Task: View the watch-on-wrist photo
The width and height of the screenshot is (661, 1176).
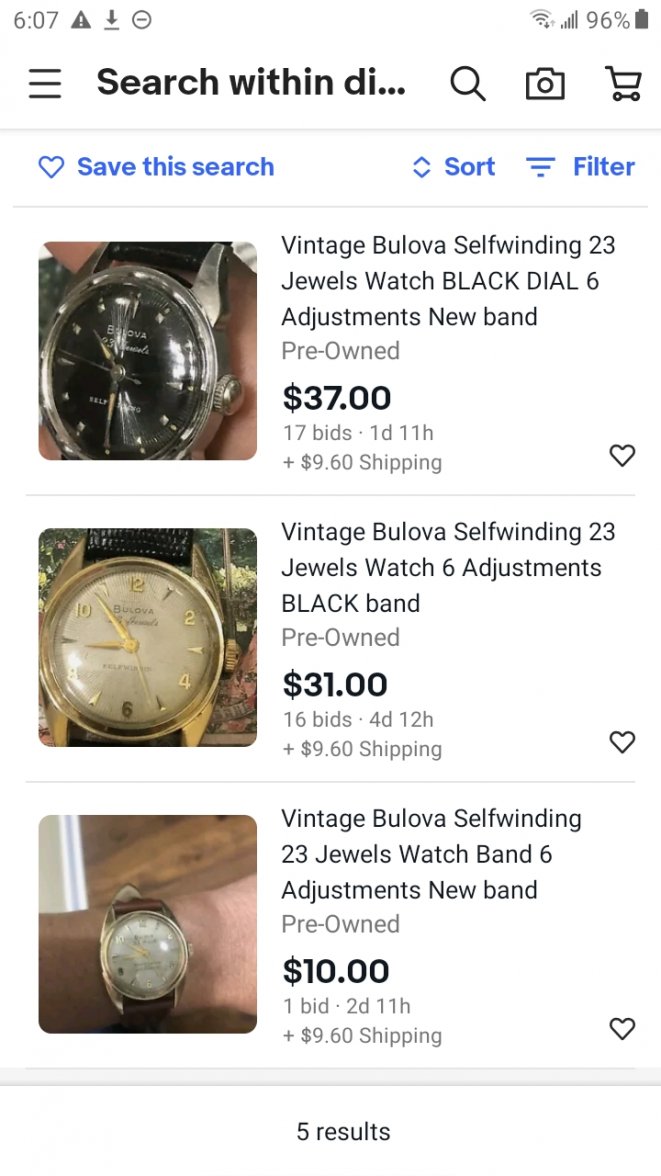Action: [x=148, y=924]
